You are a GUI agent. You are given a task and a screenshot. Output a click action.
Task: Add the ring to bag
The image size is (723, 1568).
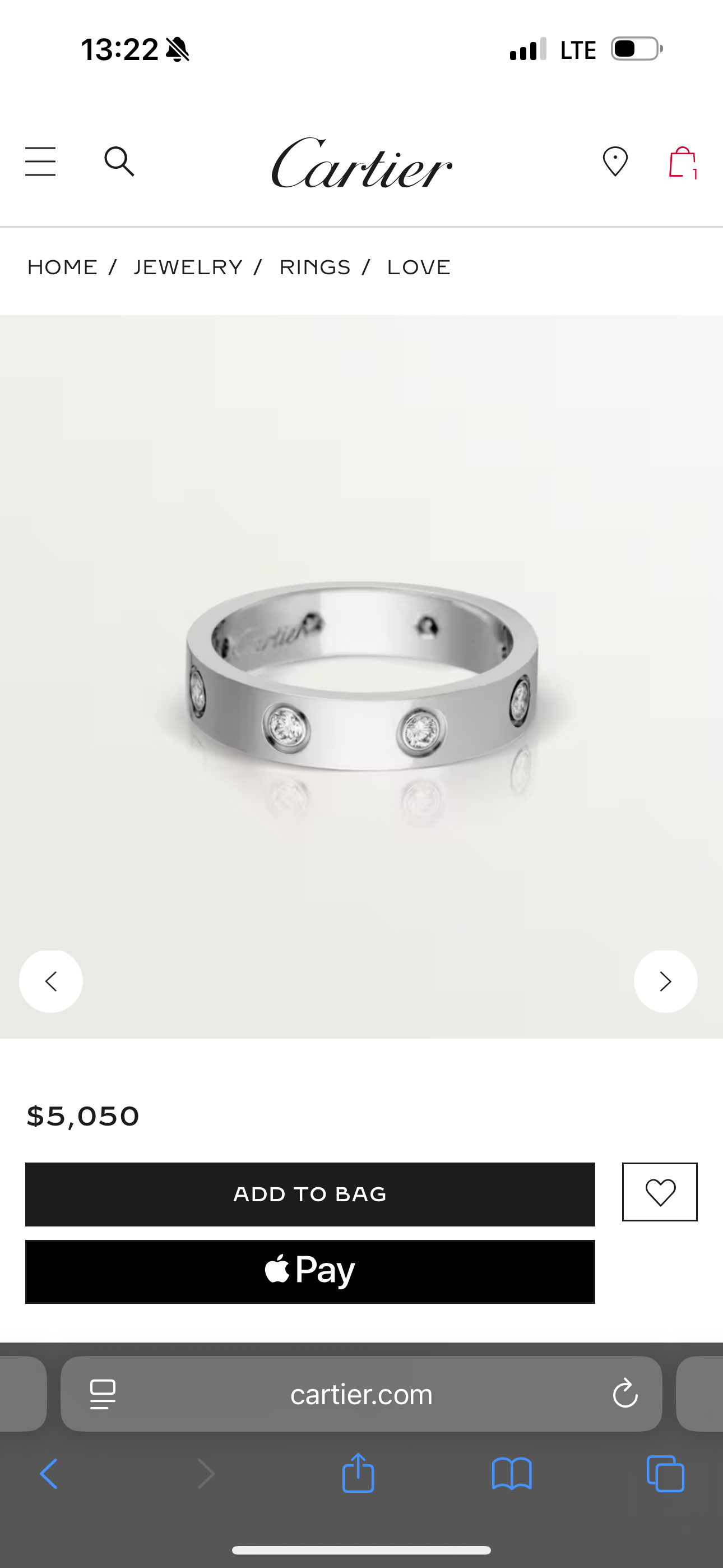click(x=310, y=1195)
